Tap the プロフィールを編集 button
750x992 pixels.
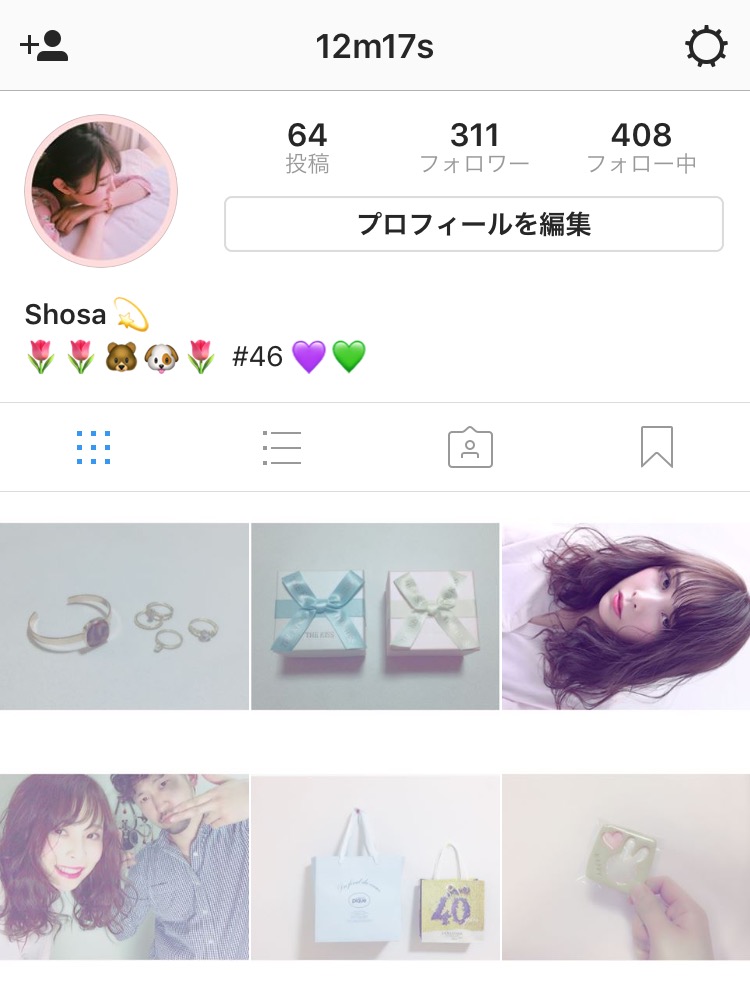coord(473,224)
